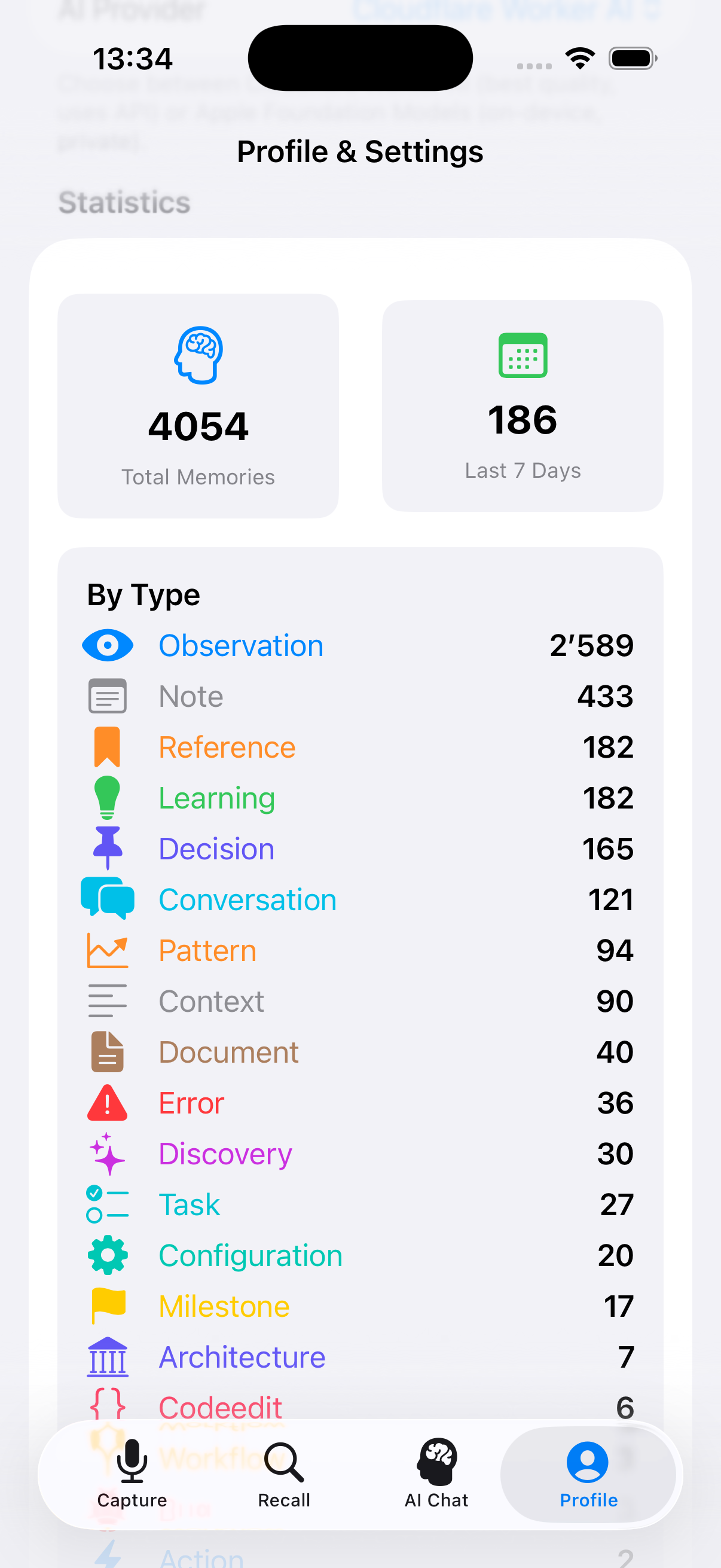Tap the Milestone flag icon
Image resolution: width=721 pixels, height=1568 pixels.
tap(107, 1305)
